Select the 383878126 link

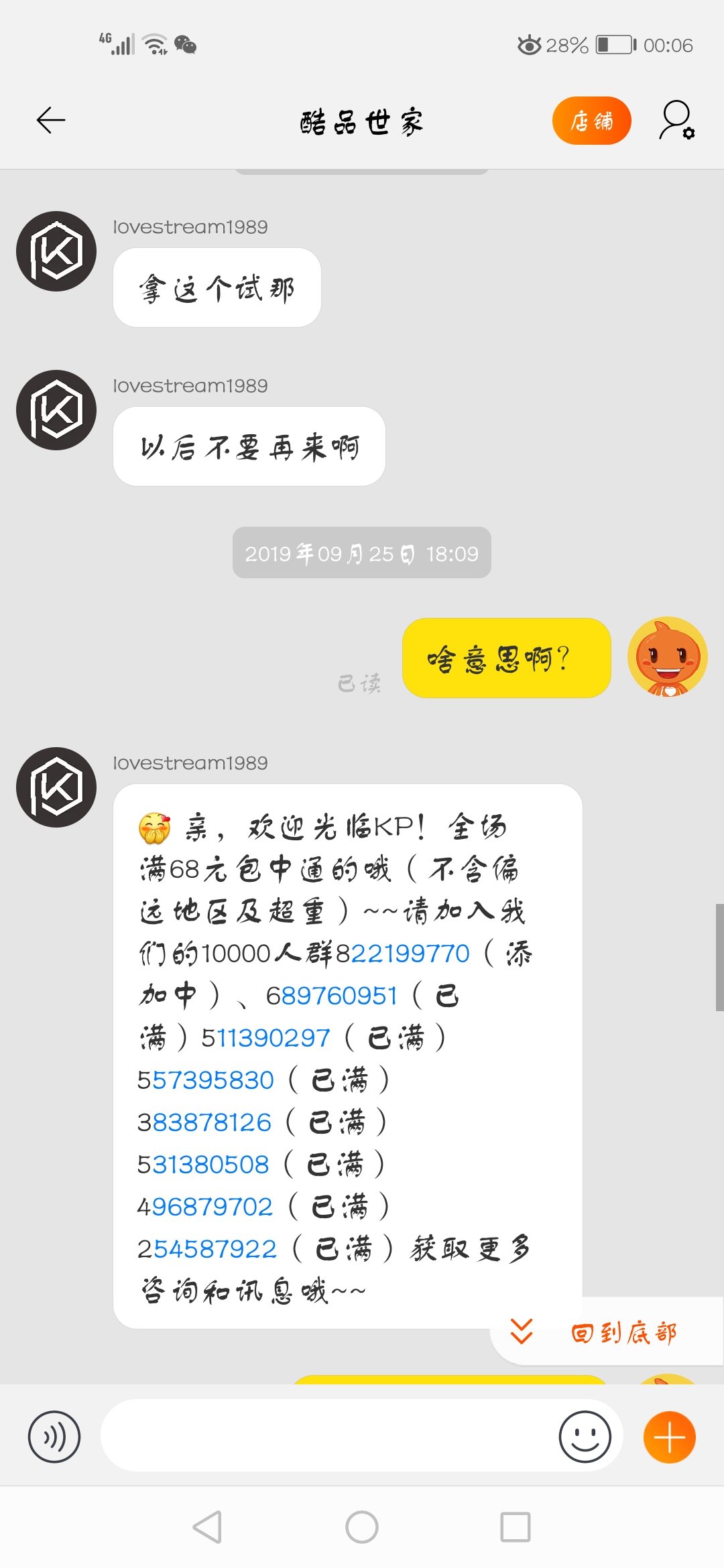click(x=204, y=1122)
